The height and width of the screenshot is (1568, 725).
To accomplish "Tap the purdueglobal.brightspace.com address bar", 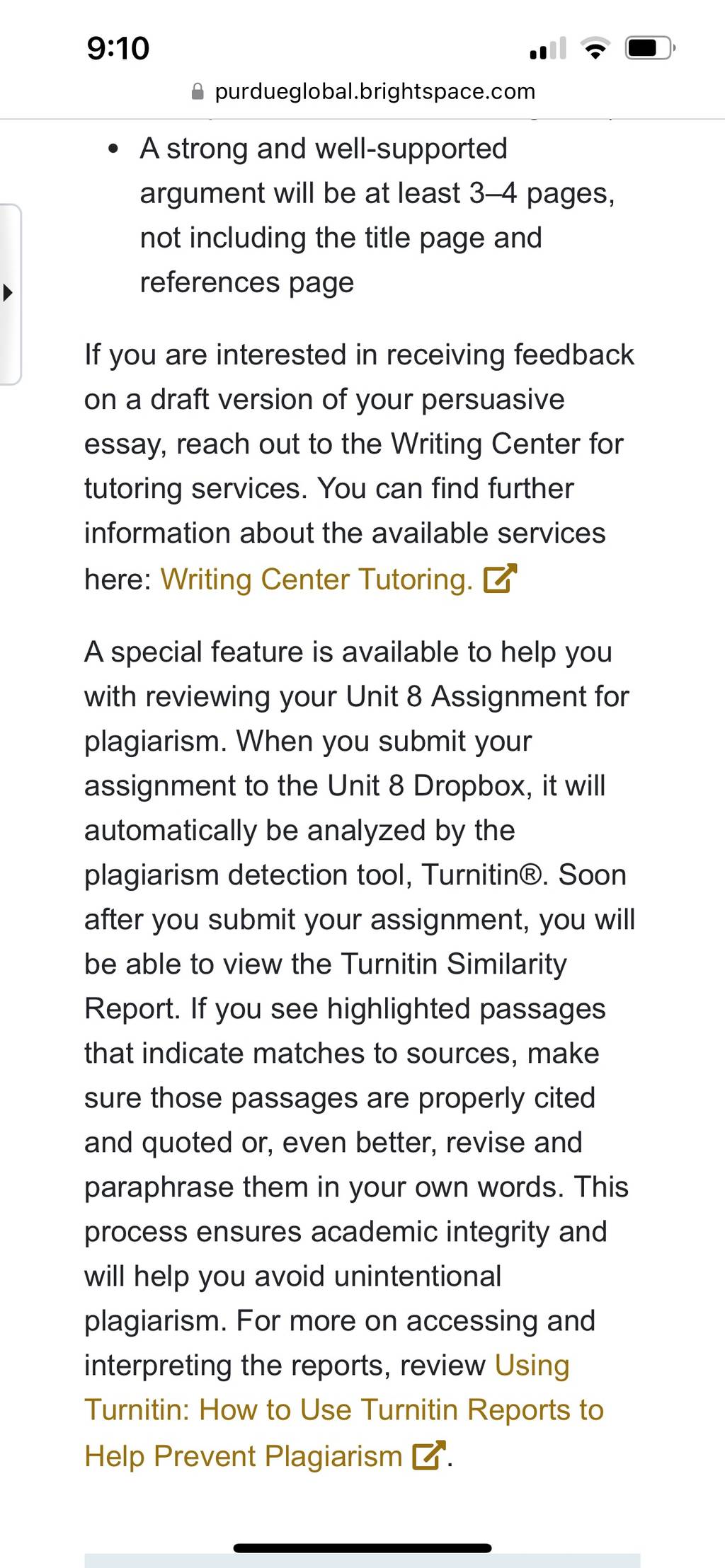I will tap(362, 91).
